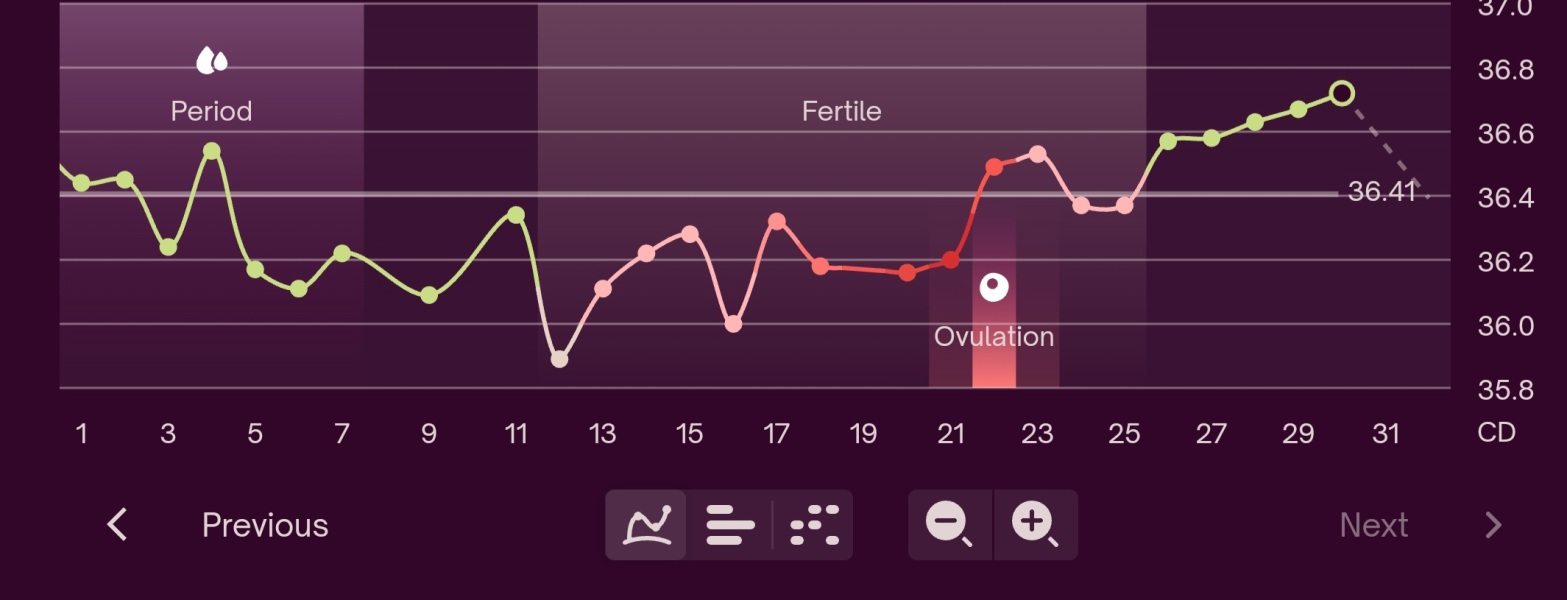Image resolution: width=1567 pixels, height=600 pixels.
Task: Zoom out of the temperature chart
Action: [x=949, y=524]
